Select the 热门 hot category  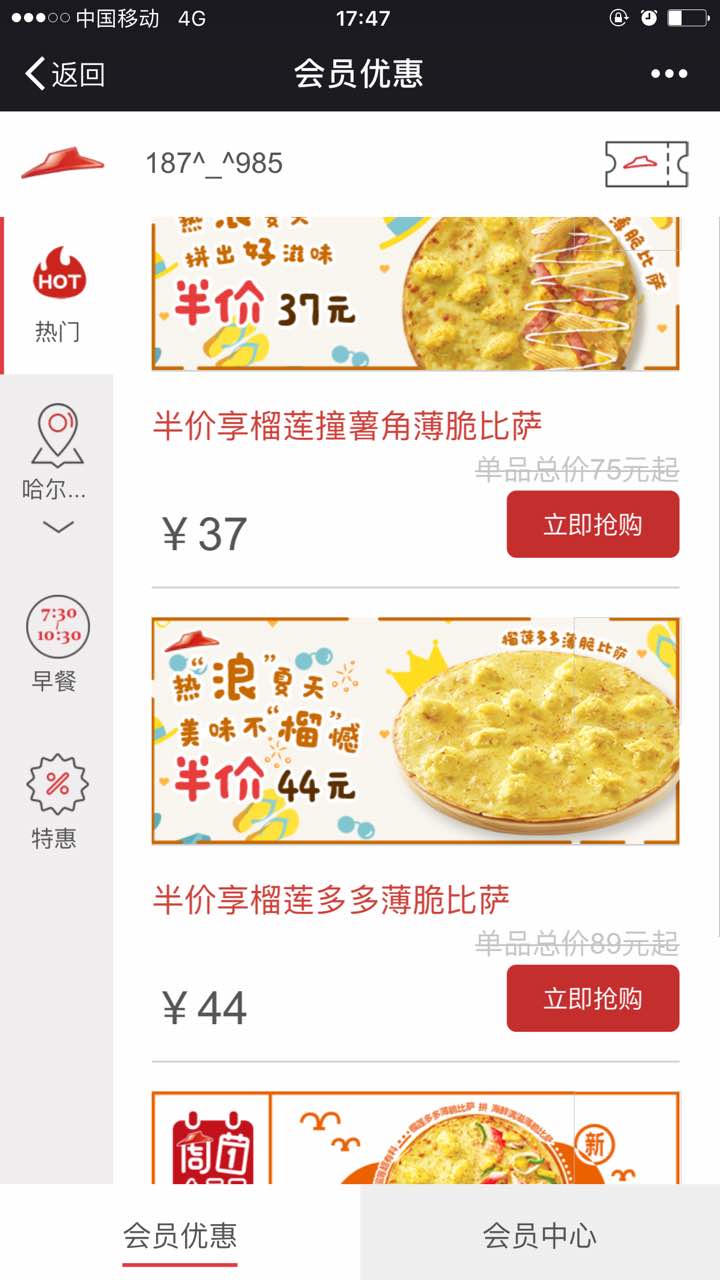[58, 295]
